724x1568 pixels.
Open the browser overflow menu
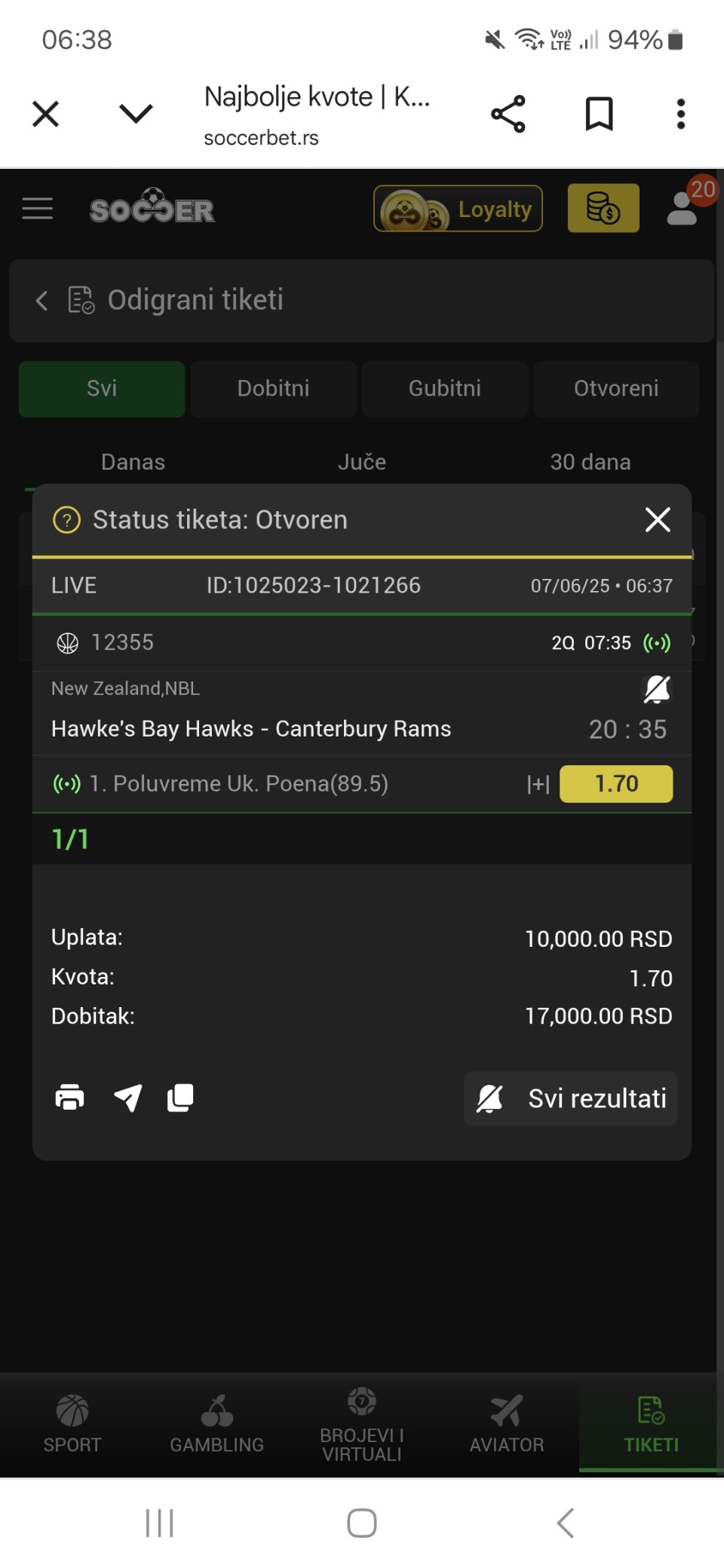coord(680,115)
